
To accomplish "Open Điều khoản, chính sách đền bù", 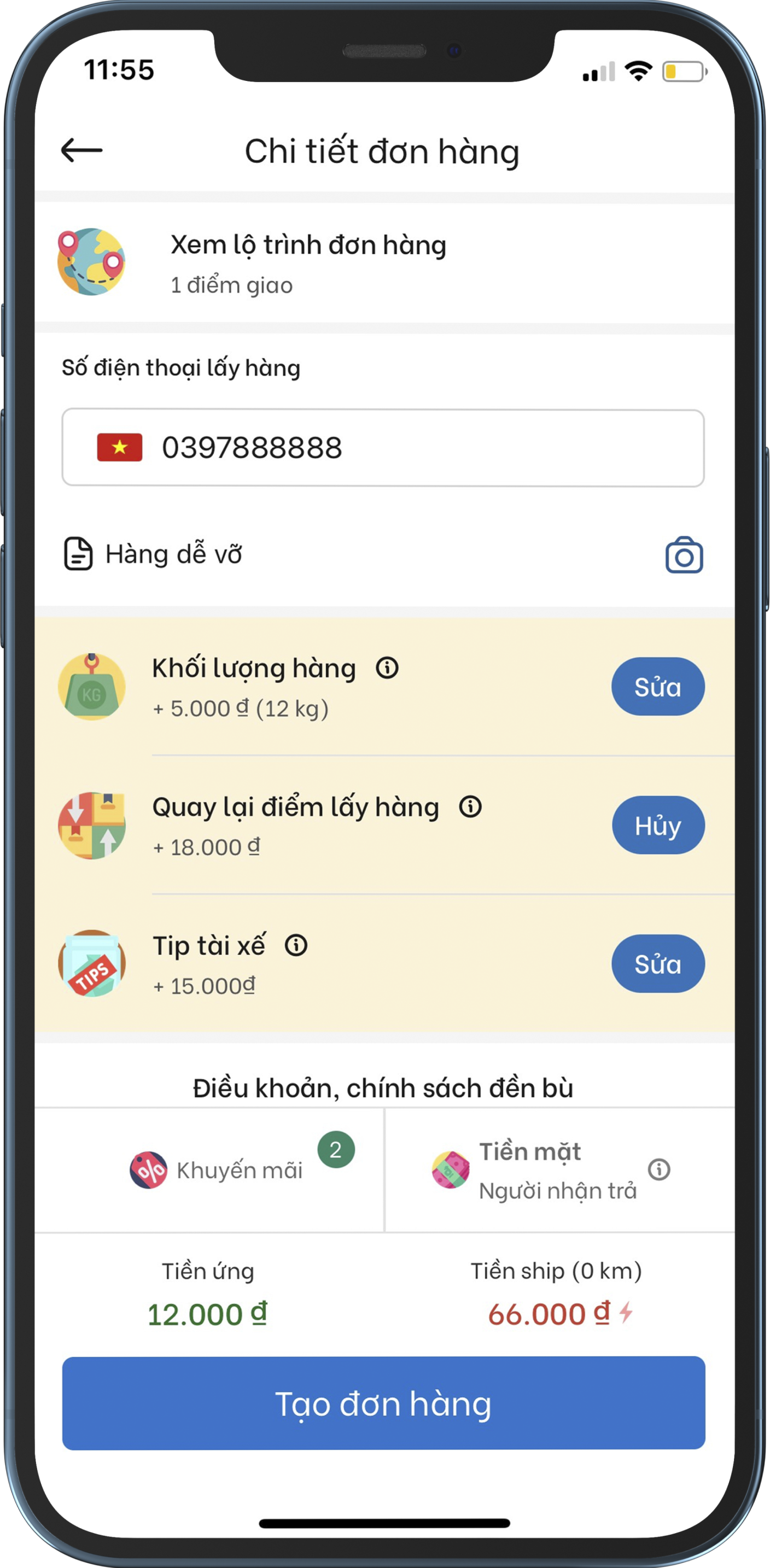I will coord(383,1088).
